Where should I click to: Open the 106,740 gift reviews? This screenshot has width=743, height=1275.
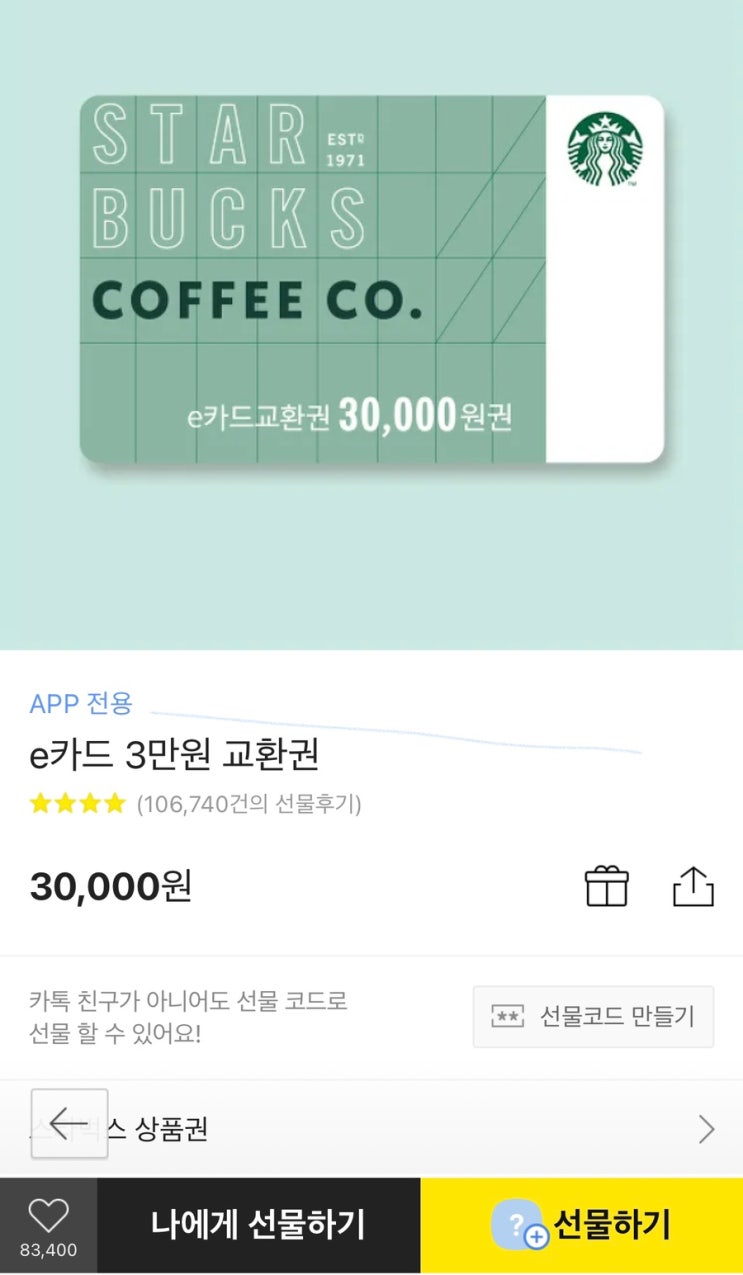click(249, 804)
